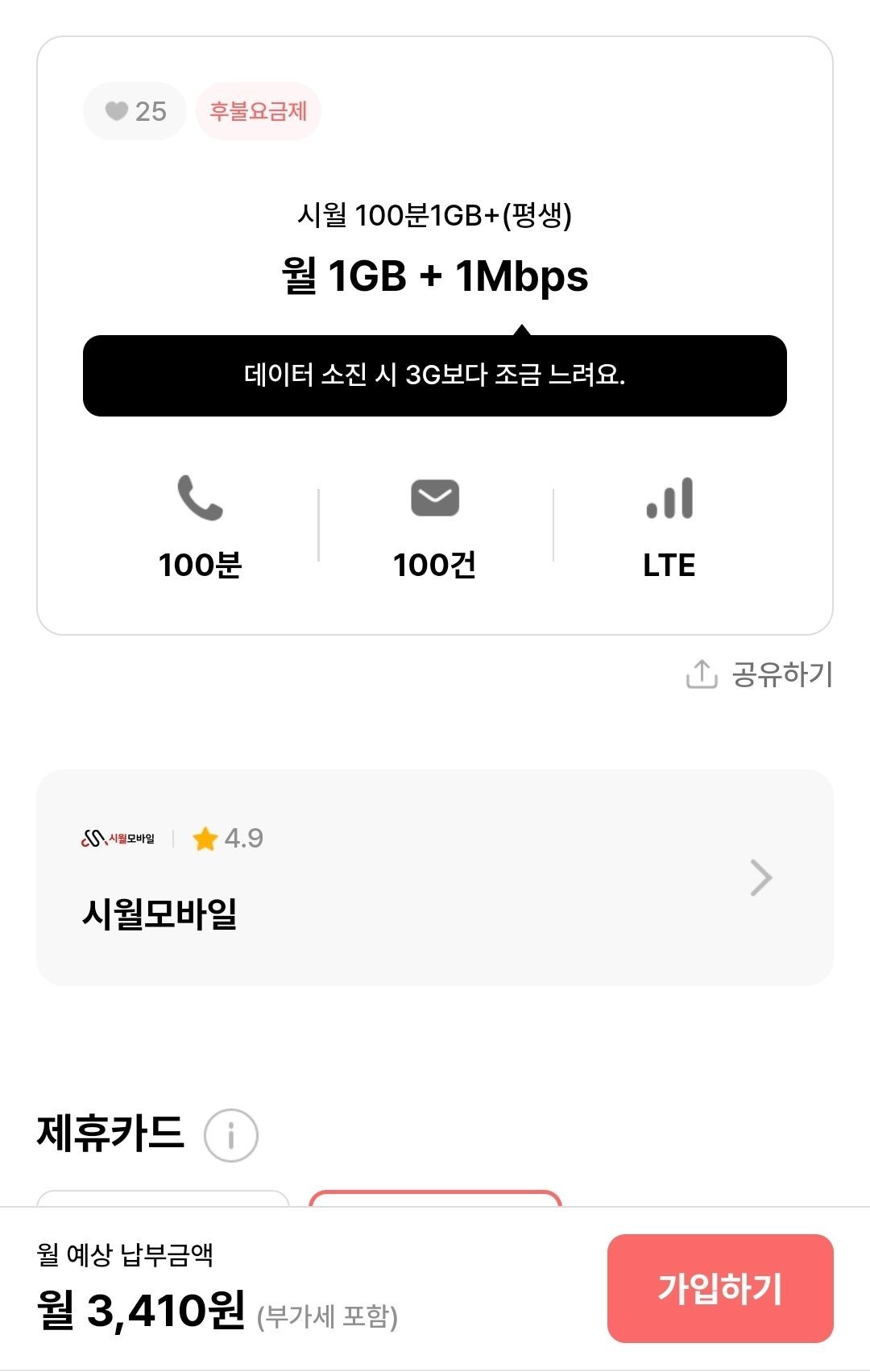Viewport: 870px width, 1372px height.
Task: Click the LTE signal strength icon
Action: (669, 497)
